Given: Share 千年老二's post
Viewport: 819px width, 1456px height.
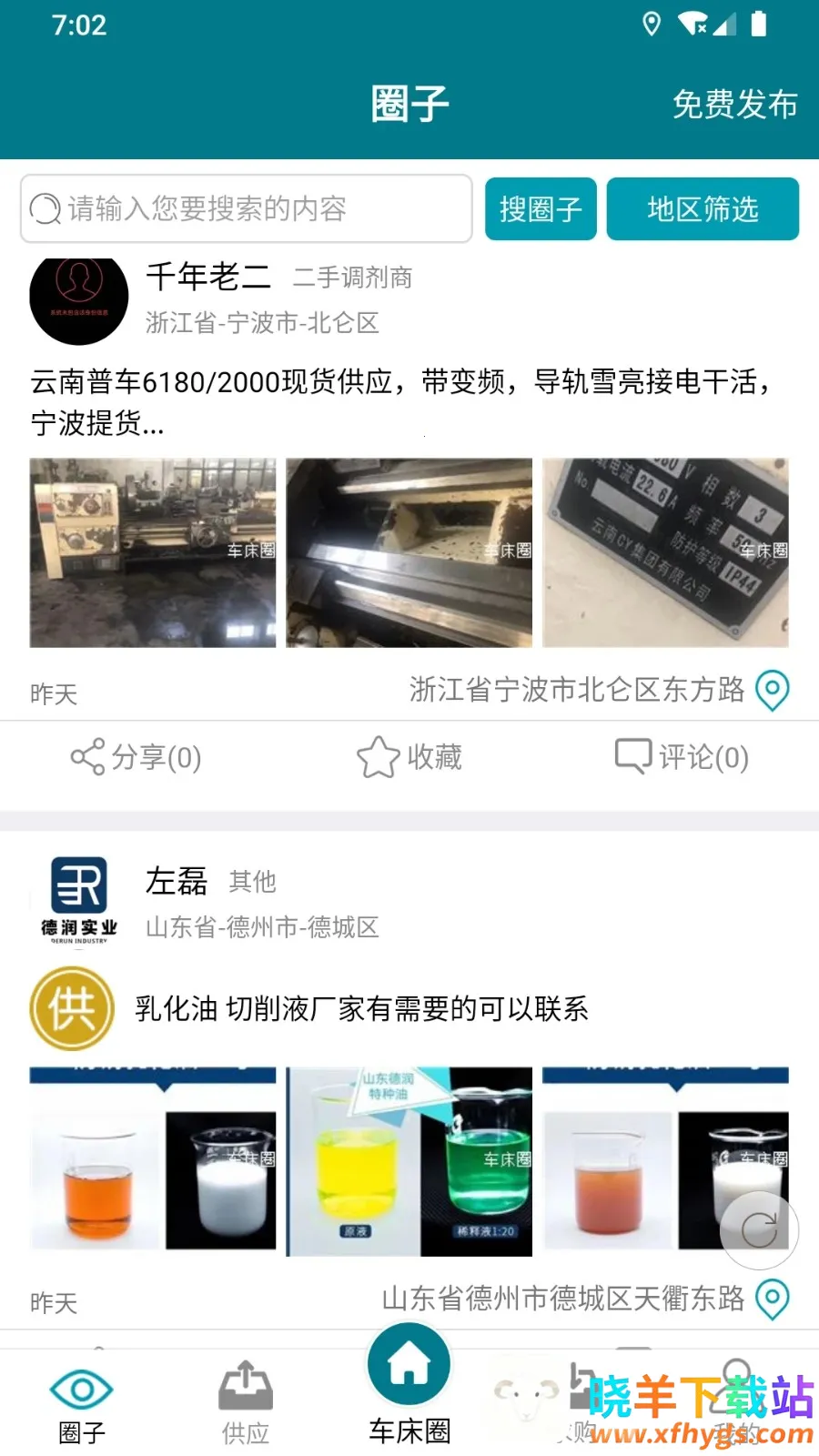Looking at the screenshot, I should tap(136, 757).
